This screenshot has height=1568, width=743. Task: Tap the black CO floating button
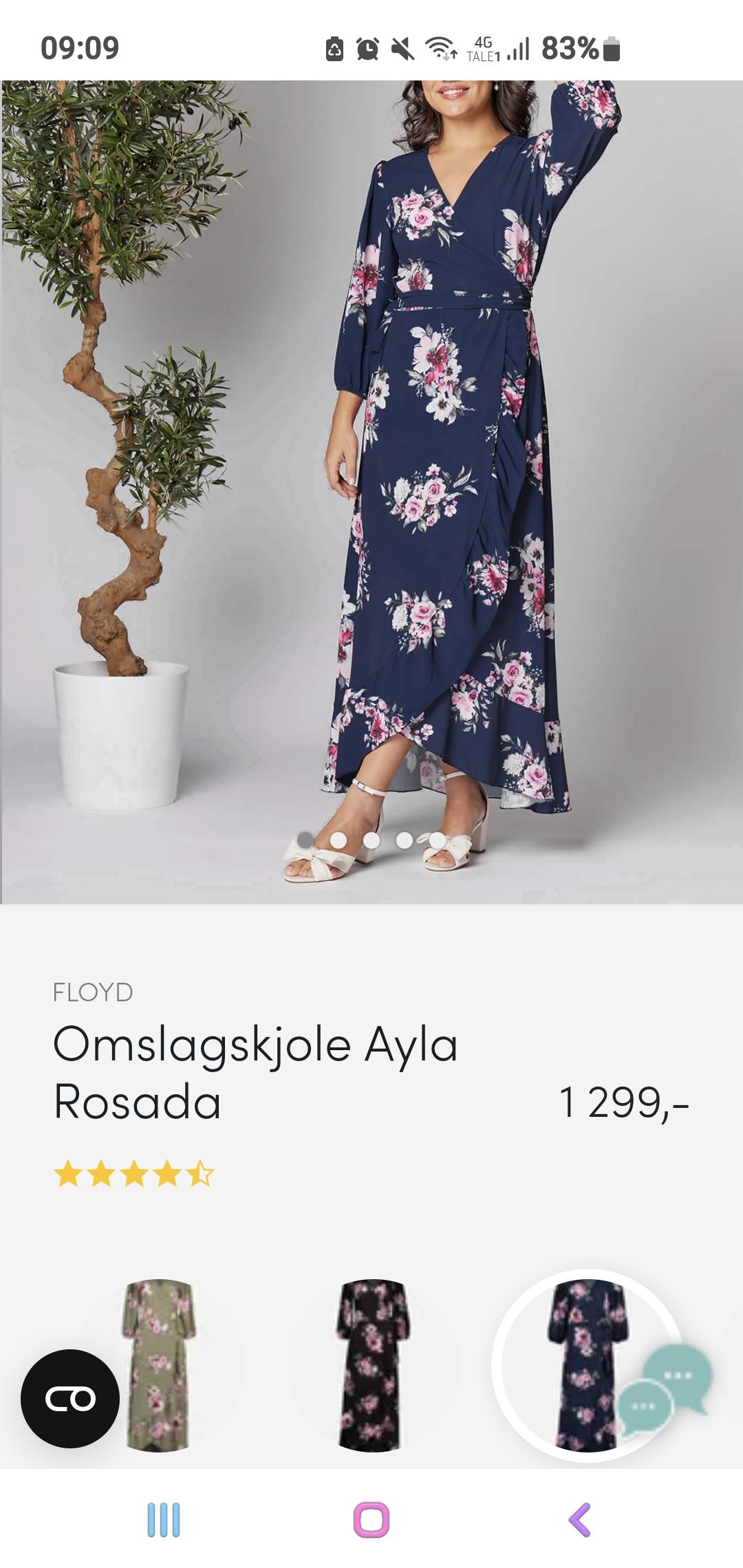(x=70, y=1399)
